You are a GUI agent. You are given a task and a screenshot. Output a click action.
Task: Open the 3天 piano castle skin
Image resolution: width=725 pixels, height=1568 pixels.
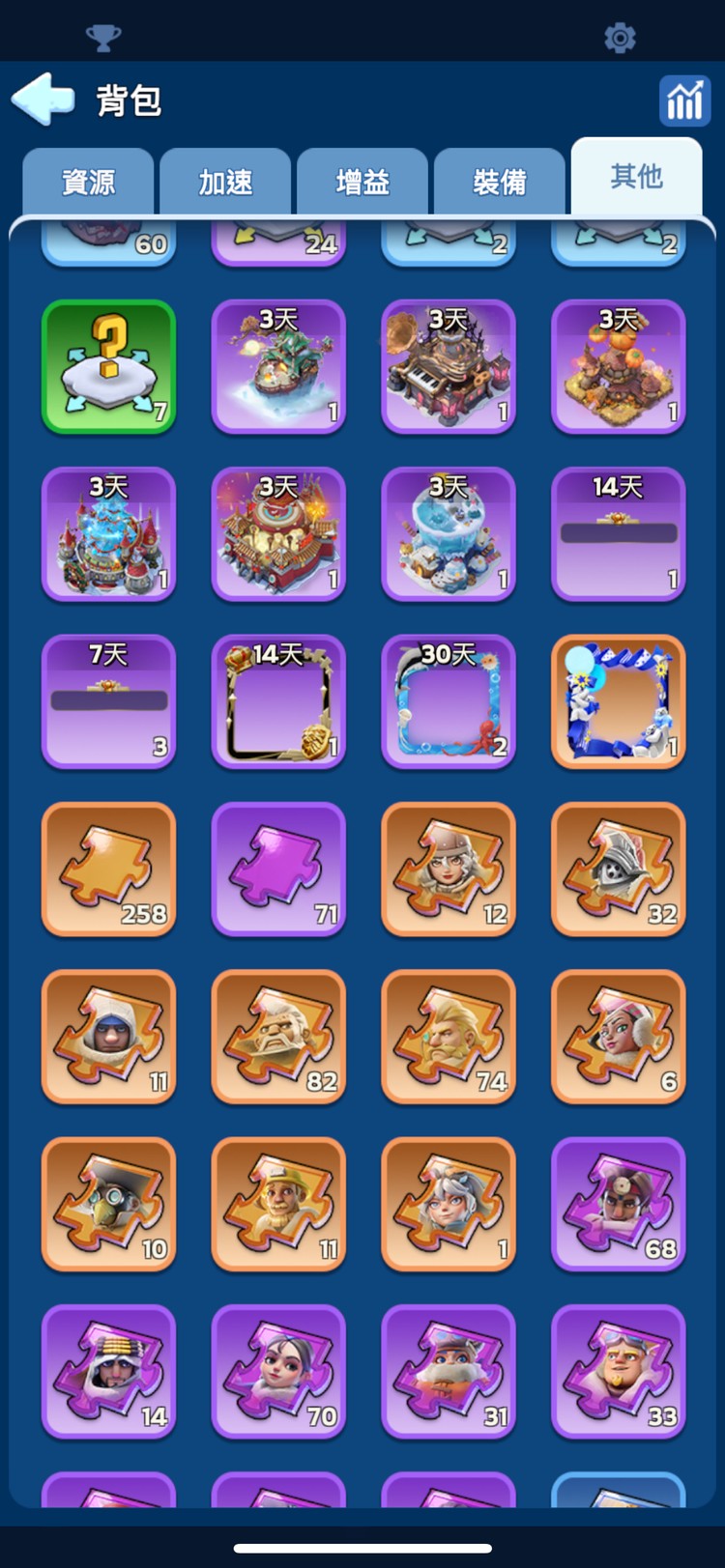click(449, 366)
